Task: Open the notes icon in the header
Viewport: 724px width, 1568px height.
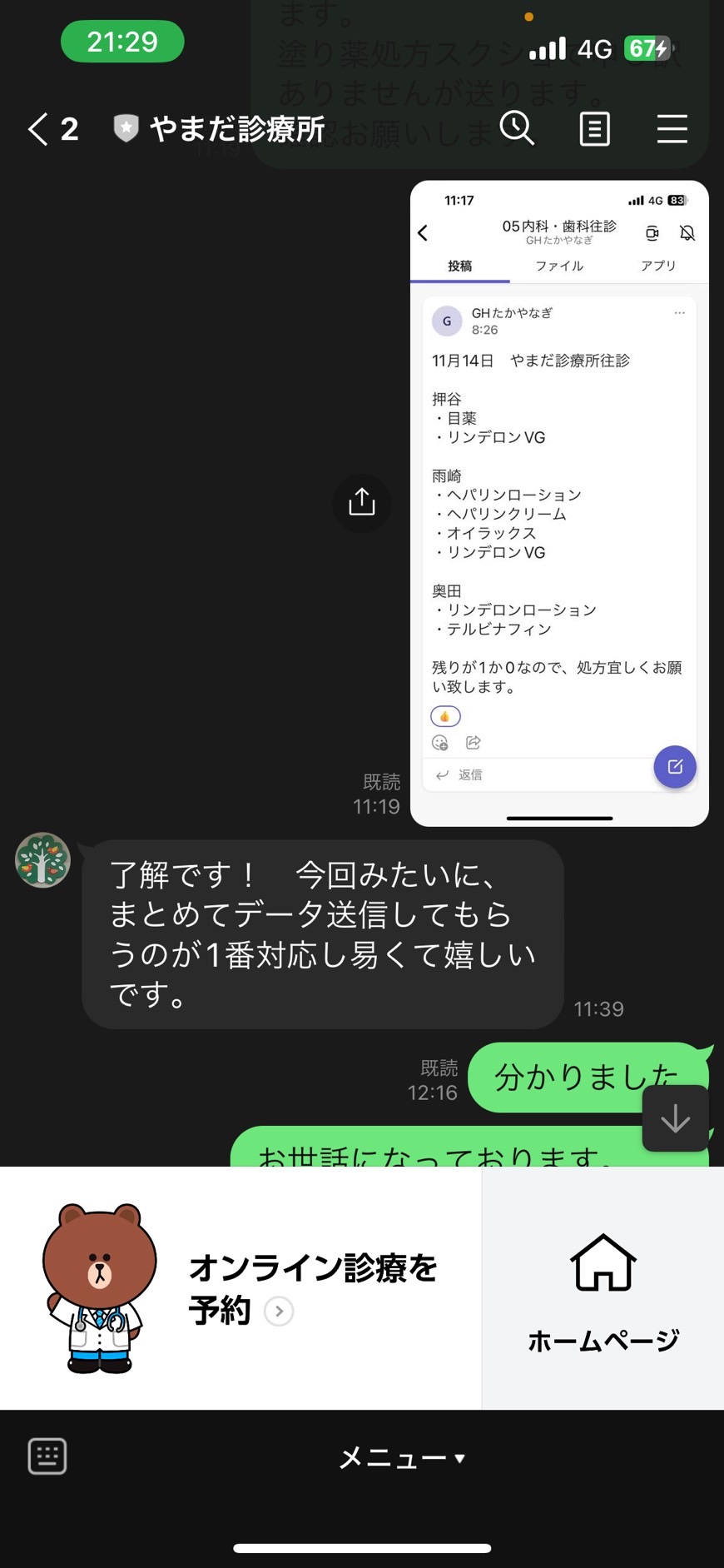Action: (x=594, y=129)
